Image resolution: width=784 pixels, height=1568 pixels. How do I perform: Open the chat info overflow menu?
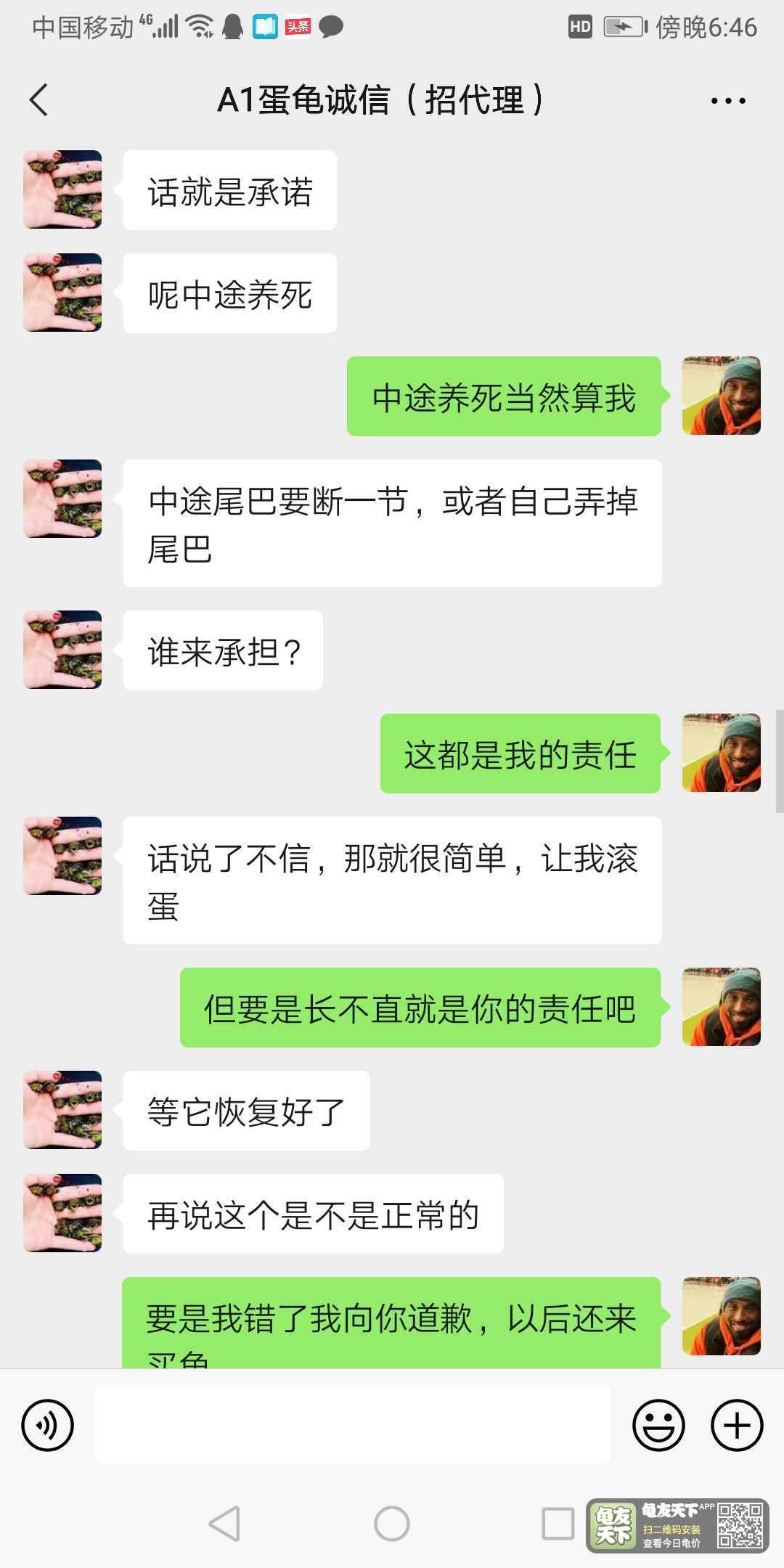point(728,101)
